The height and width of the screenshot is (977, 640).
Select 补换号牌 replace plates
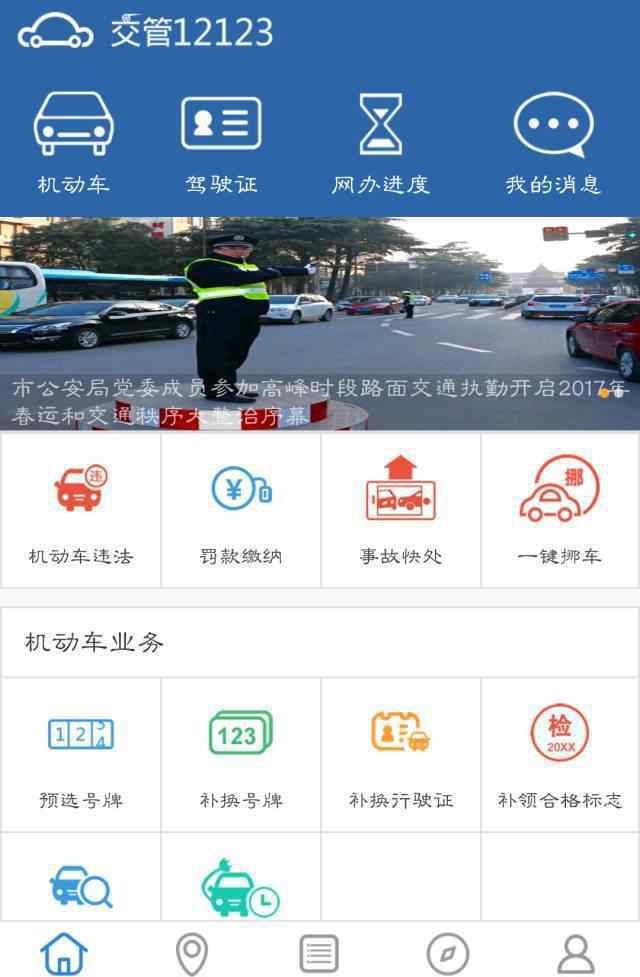click(241, 755)
